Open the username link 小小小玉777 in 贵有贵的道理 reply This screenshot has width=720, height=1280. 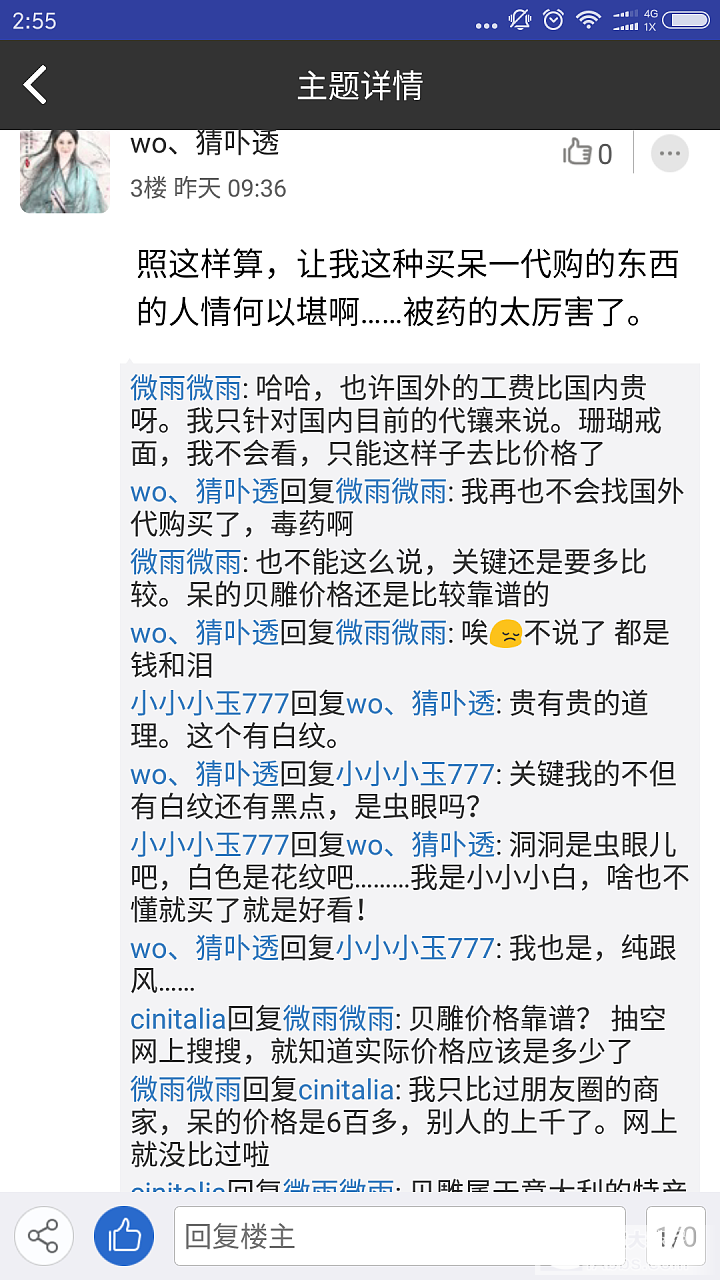pyautogui.click(x=209, y=703)
